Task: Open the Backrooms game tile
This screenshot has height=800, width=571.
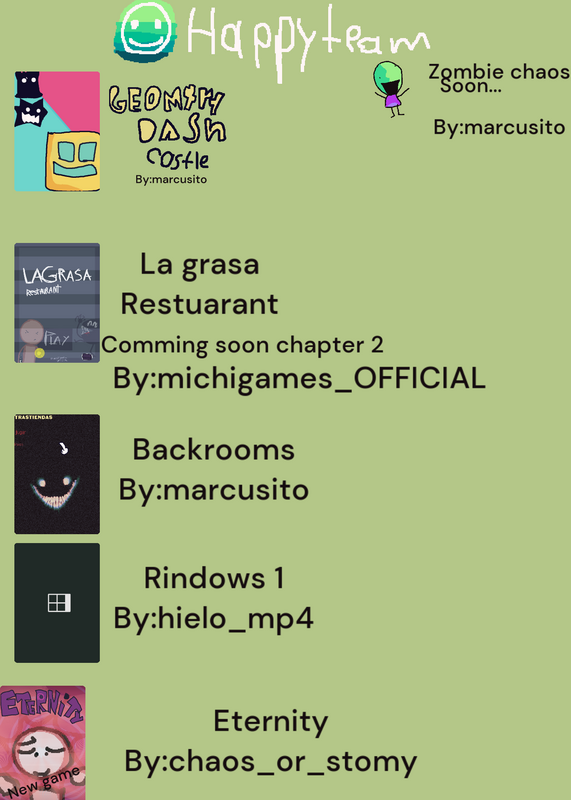Action: pyautogui.click(x=57, y=474)
